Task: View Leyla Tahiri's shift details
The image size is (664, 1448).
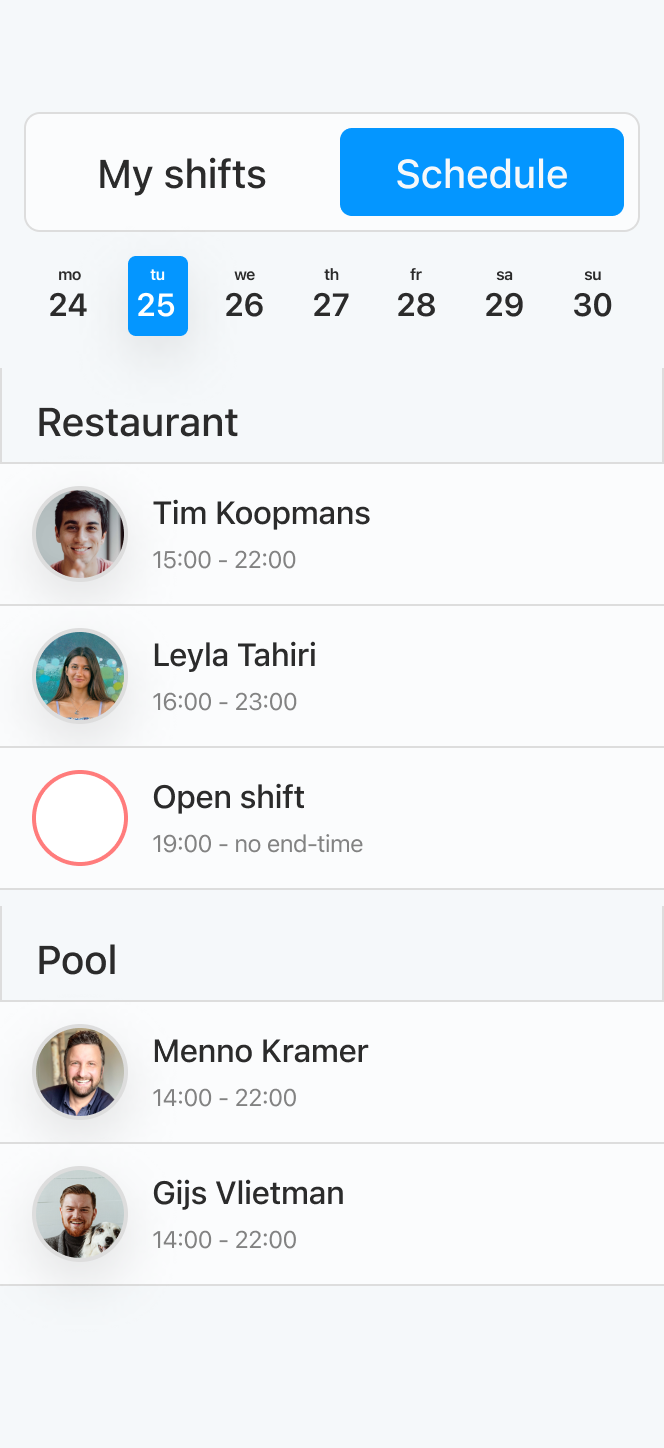Action: [x=332, y=676]
